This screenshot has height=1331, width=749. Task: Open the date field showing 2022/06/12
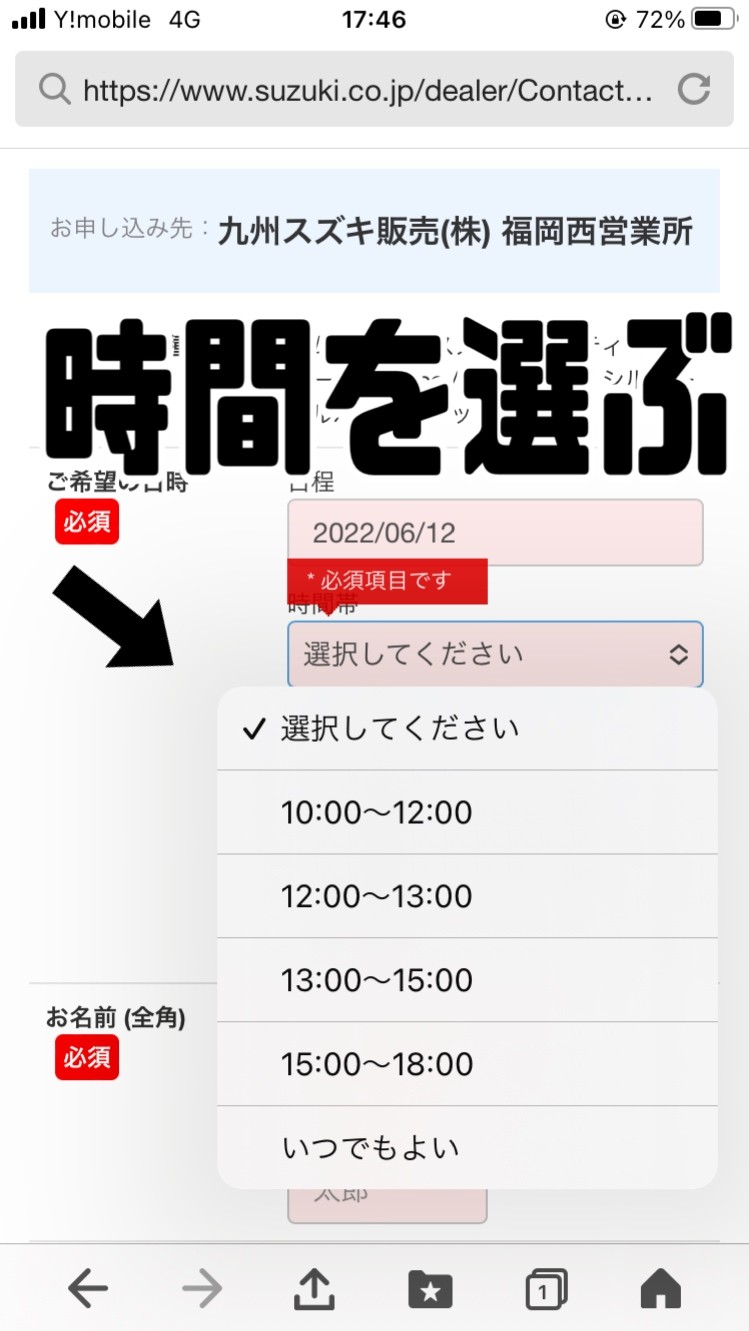tap(495, 532)
